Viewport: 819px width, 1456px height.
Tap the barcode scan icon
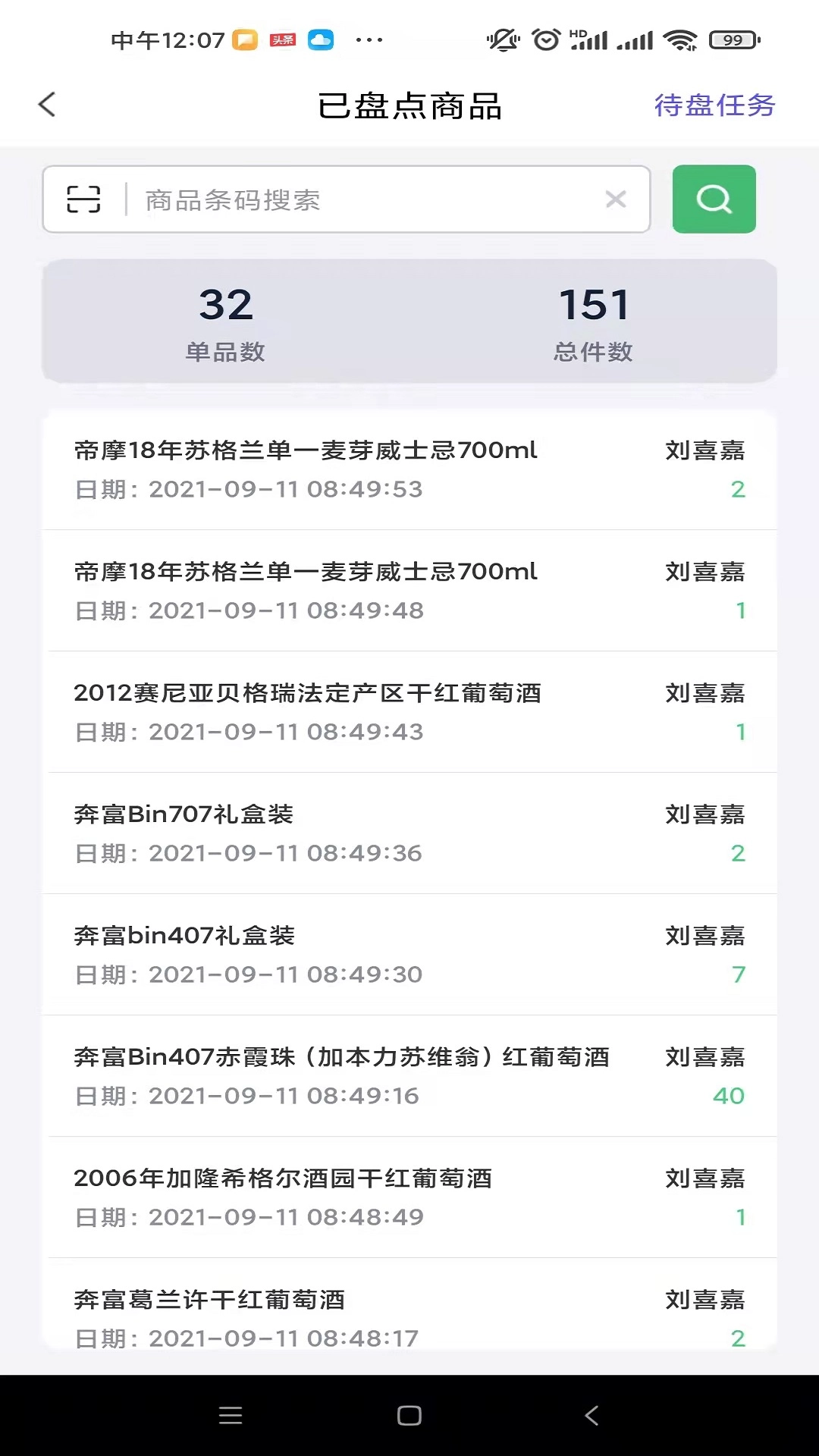click(x=82, y=199)
